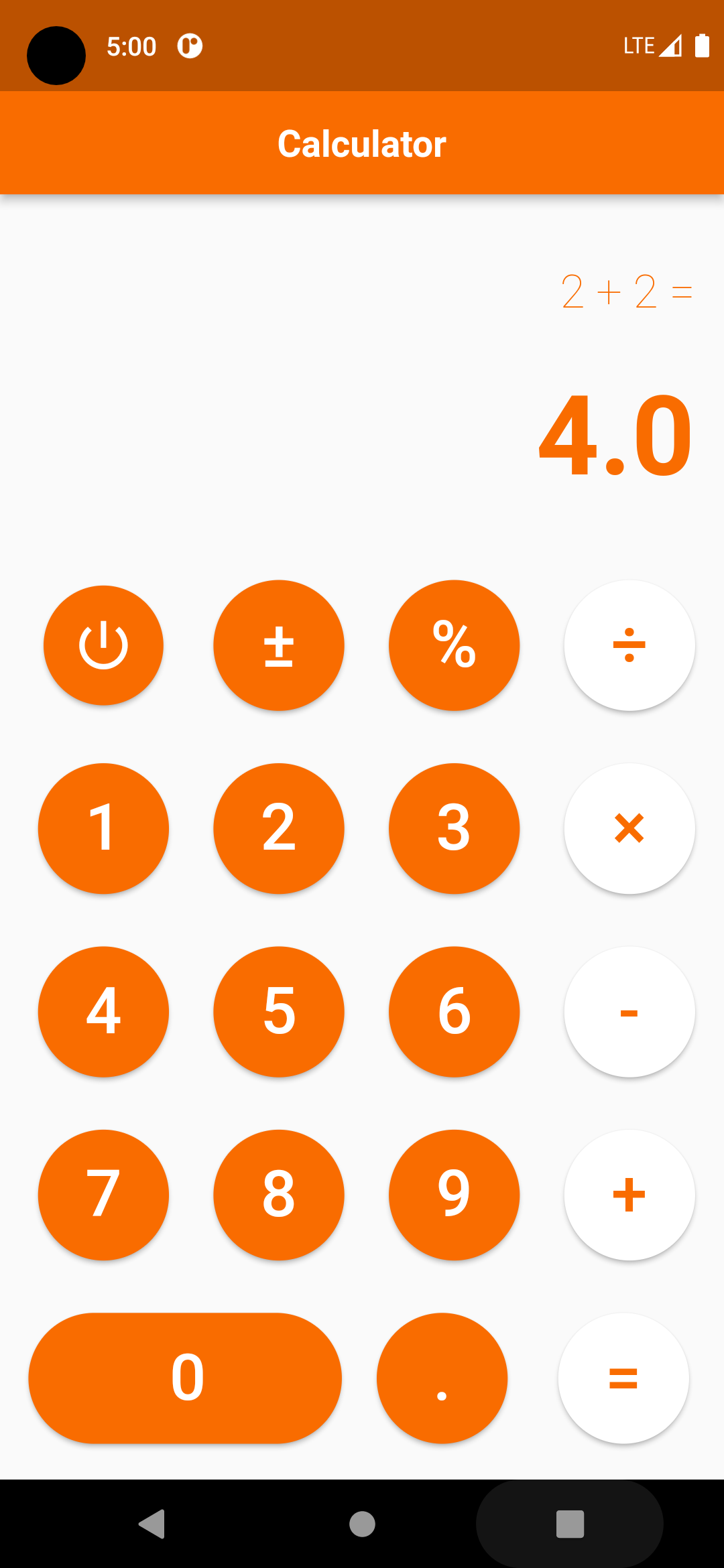Image resolution: width=724 pixels, height=1568 pixels.
Task: Enter the digit 2
Action: (x=279, y=828)
